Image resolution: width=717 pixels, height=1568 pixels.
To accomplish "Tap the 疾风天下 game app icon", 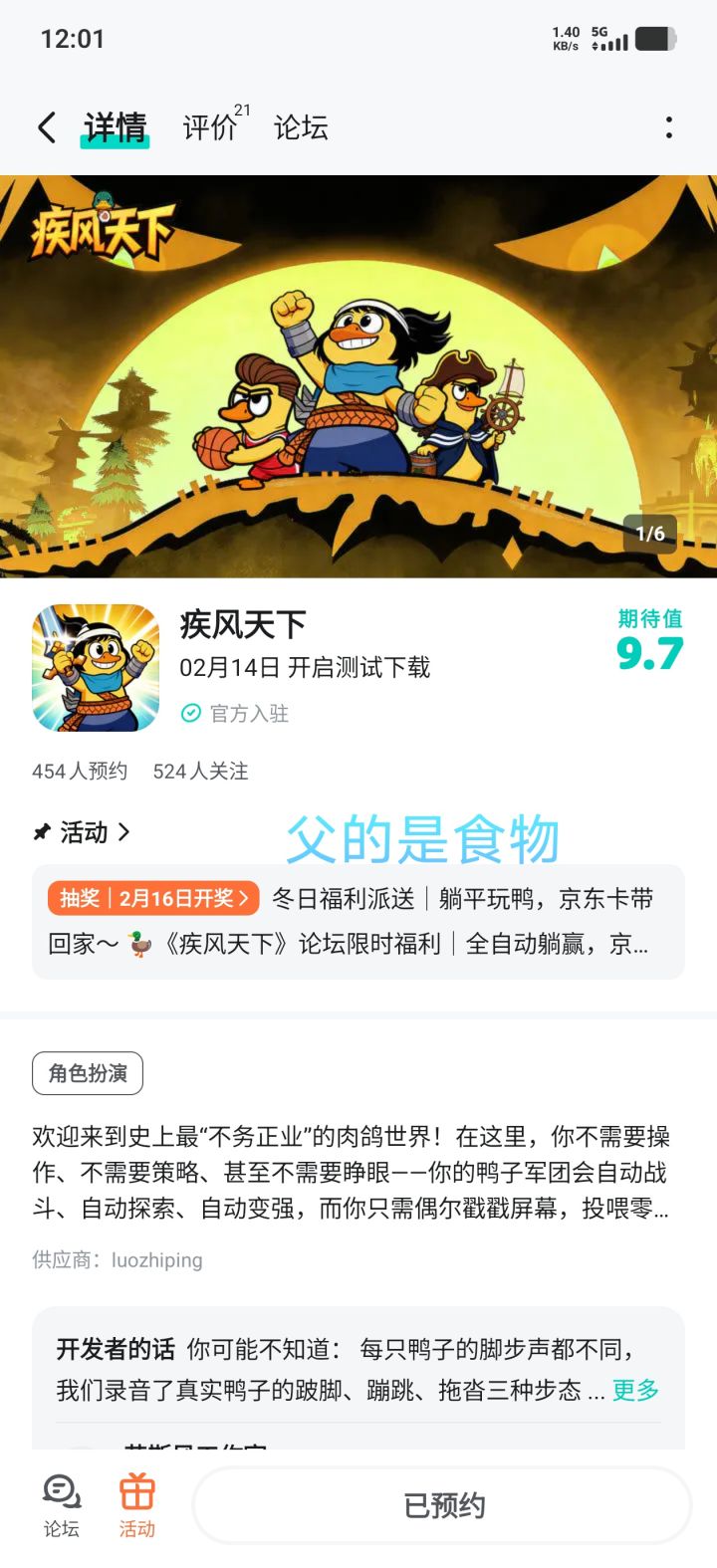I will click(95, 667).
